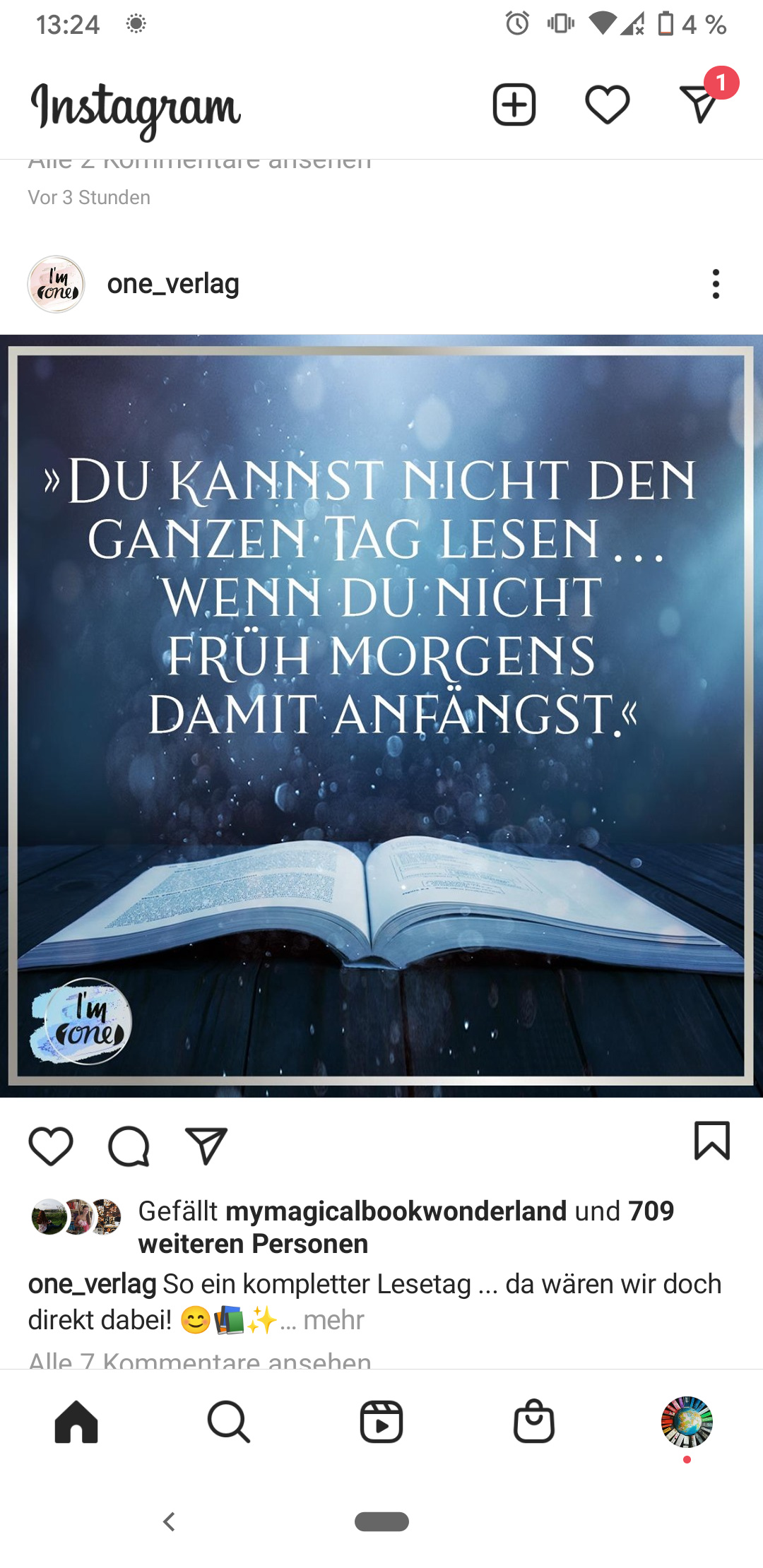The height and width of the screenshot is (1568, 763).
Task: Open your Profile tab
Action: click(x=687, y=1422)
